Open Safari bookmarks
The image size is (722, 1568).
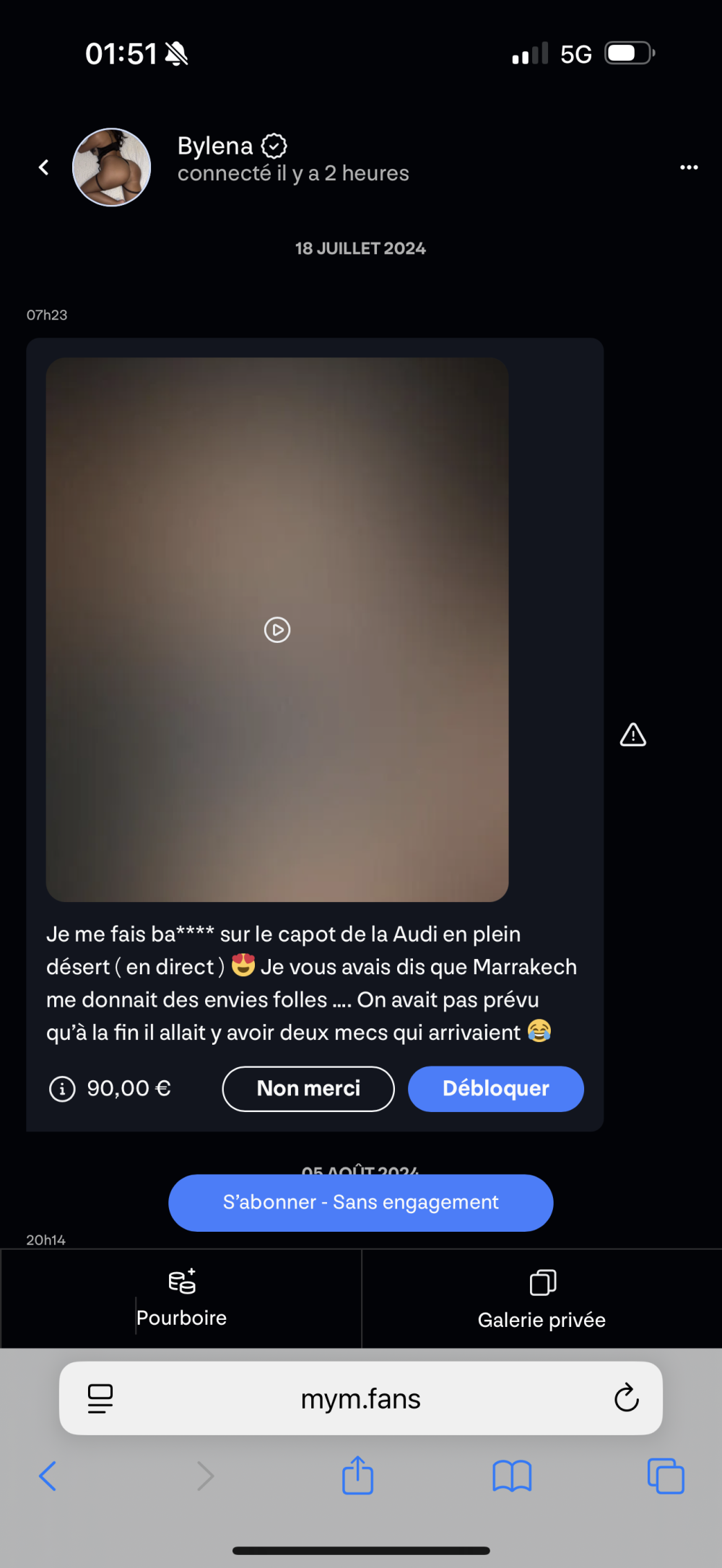click(x=512, y=1476)
